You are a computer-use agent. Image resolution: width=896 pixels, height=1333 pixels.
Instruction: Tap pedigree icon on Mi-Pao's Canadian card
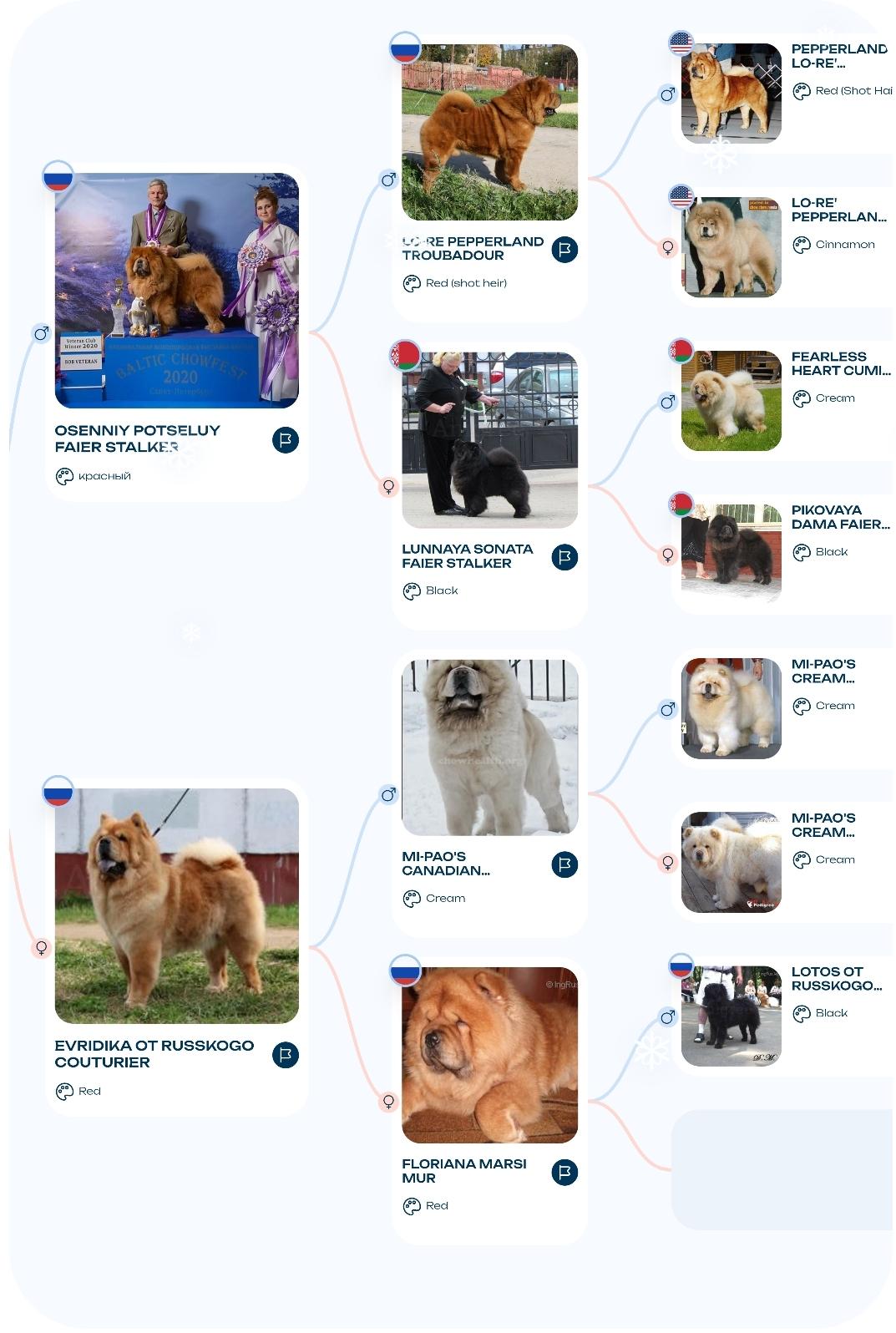(x=564, y=864)
